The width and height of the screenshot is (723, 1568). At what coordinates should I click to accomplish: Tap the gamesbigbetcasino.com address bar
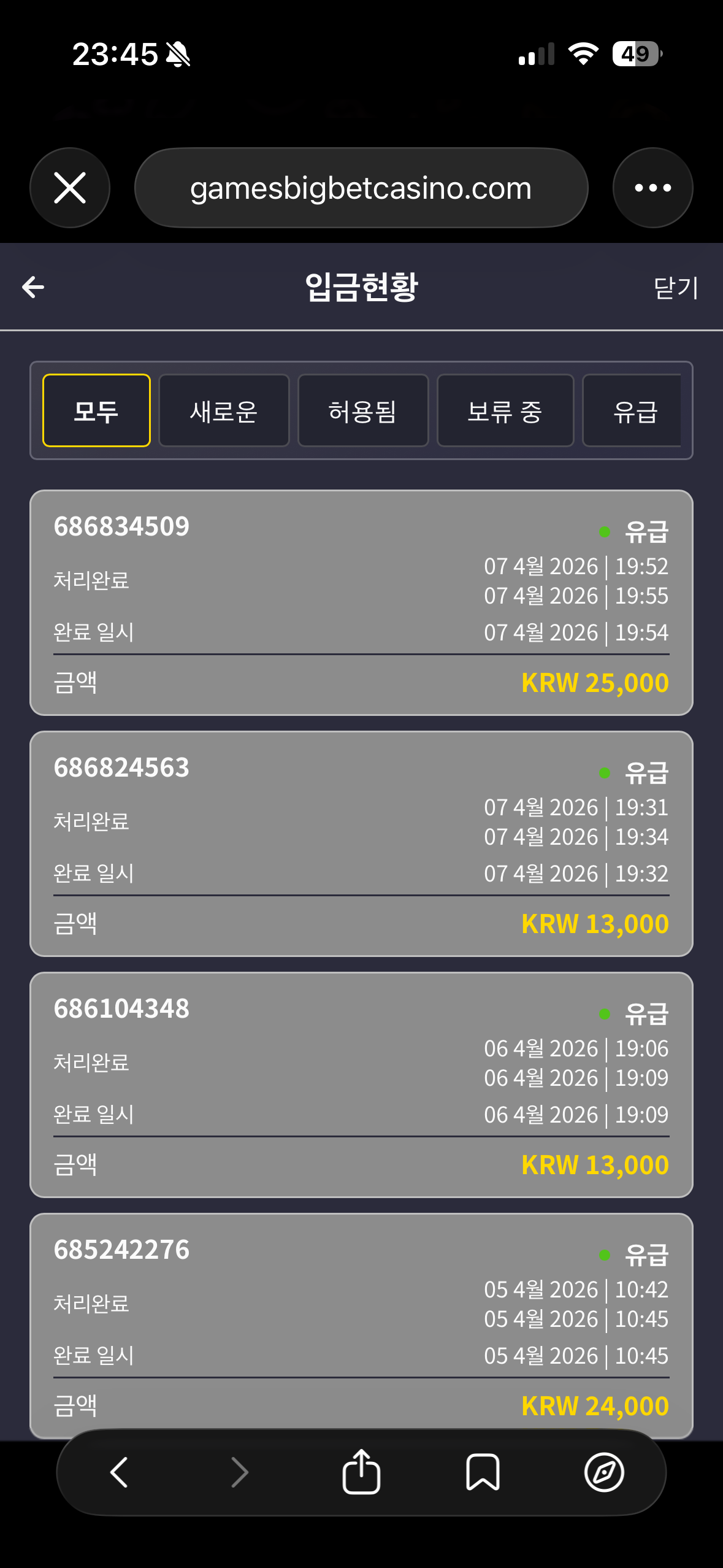361,188
